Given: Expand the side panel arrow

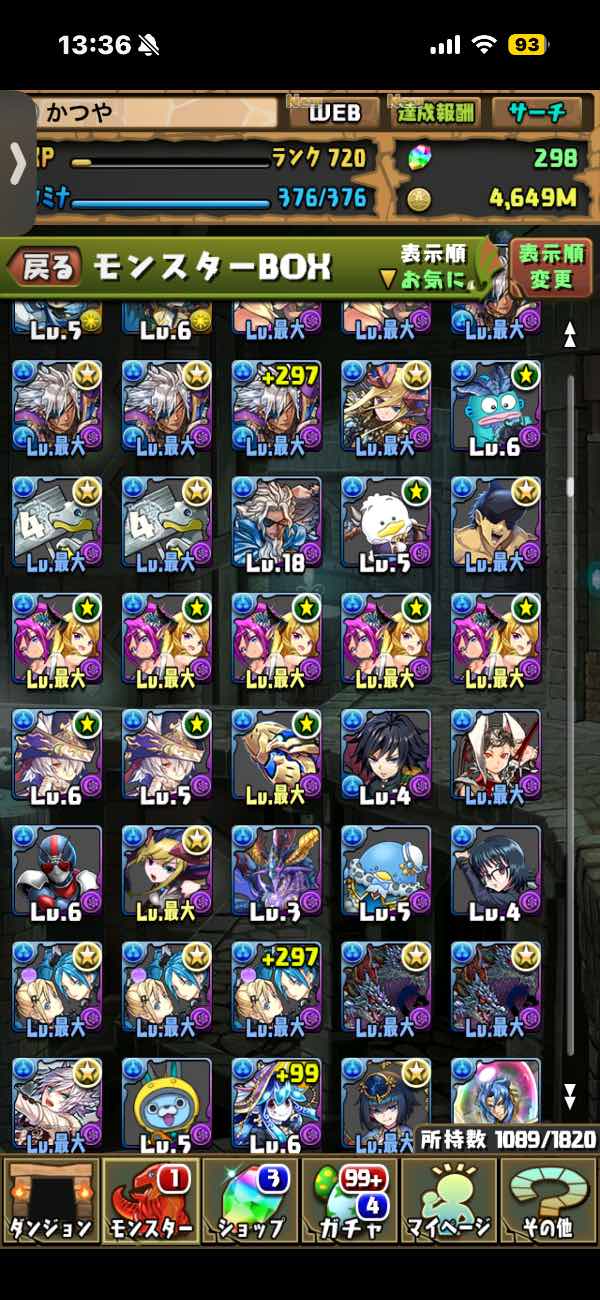Looking at the screenshot, I should 18,163.
